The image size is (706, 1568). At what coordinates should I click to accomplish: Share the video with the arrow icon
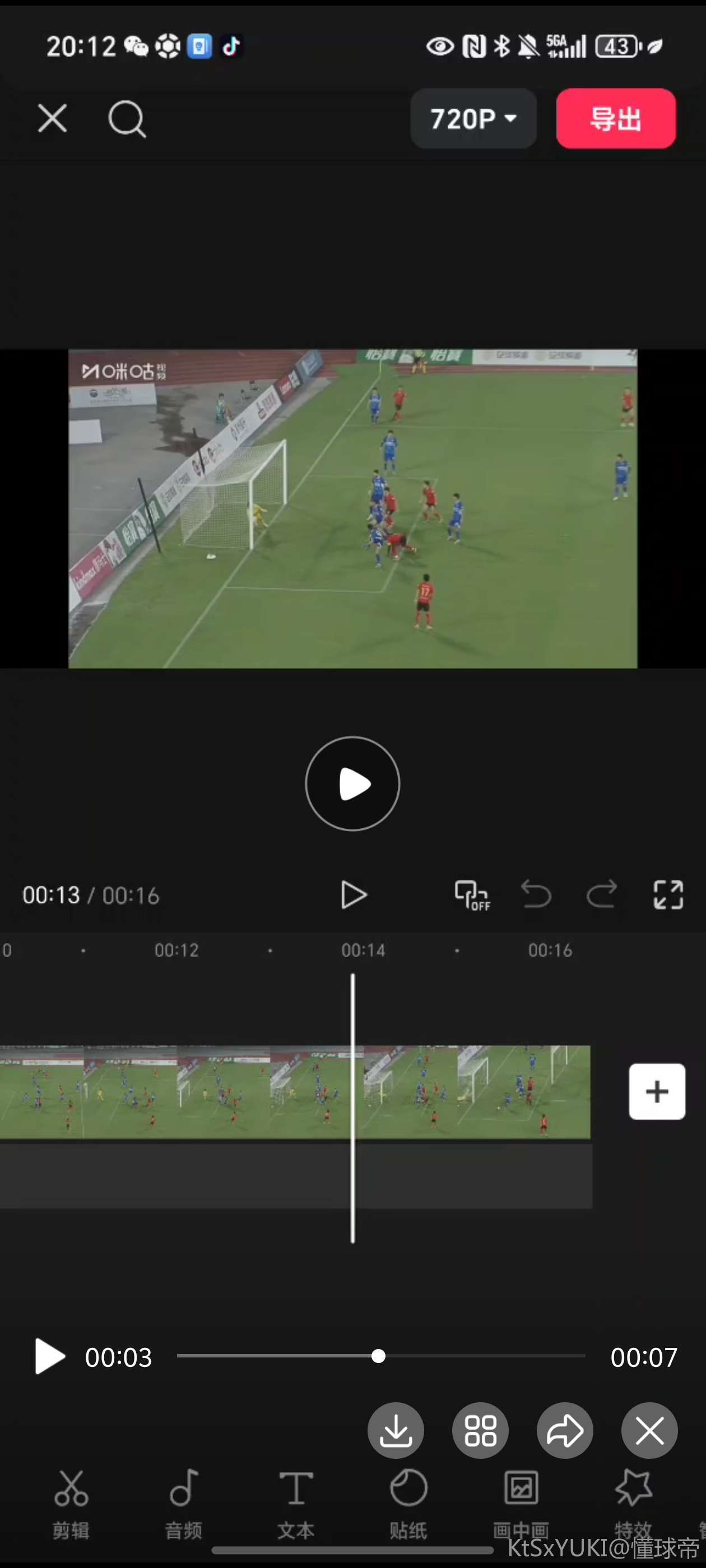click(x=565, y=1430)
